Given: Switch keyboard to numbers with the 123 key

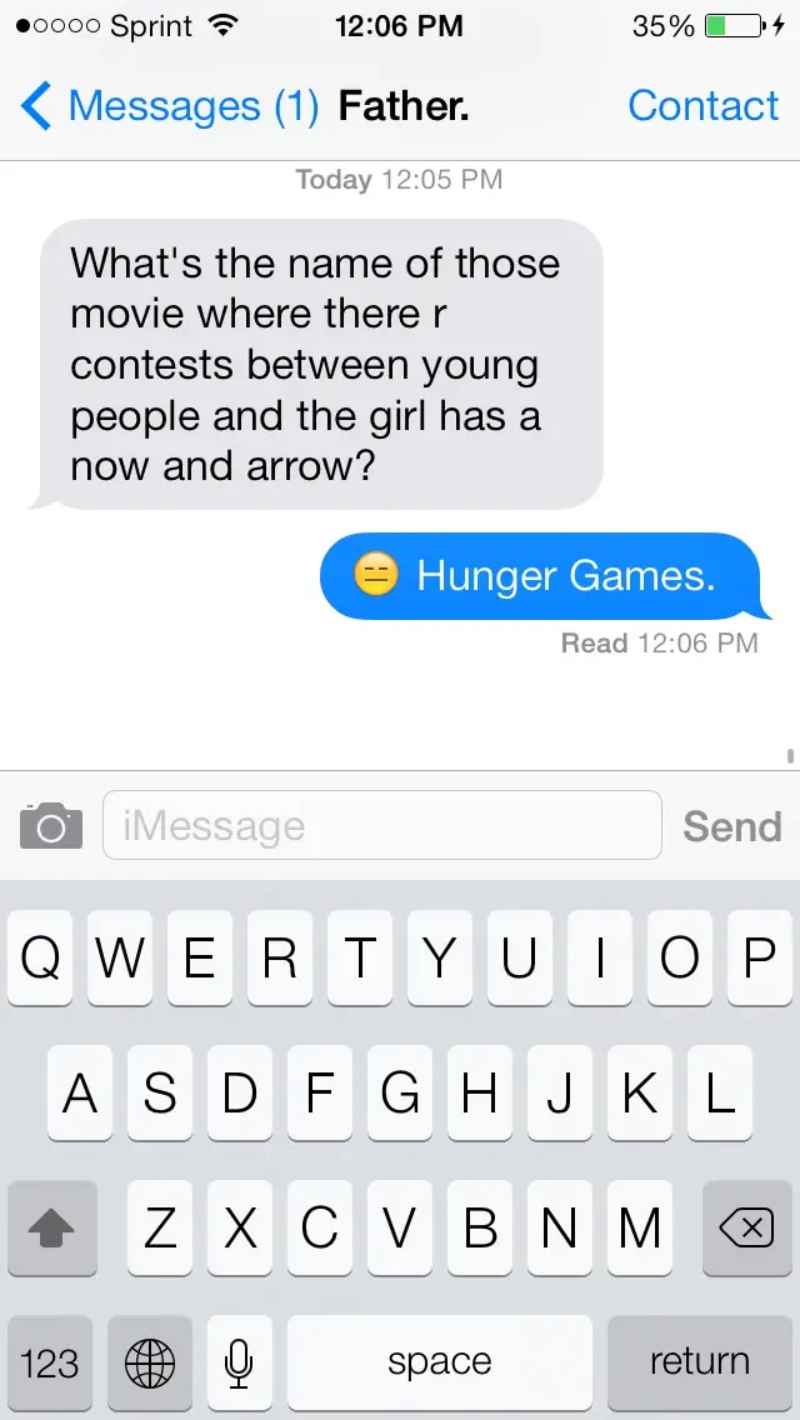Looking at the screenshot, I should tap(50, 1362).
